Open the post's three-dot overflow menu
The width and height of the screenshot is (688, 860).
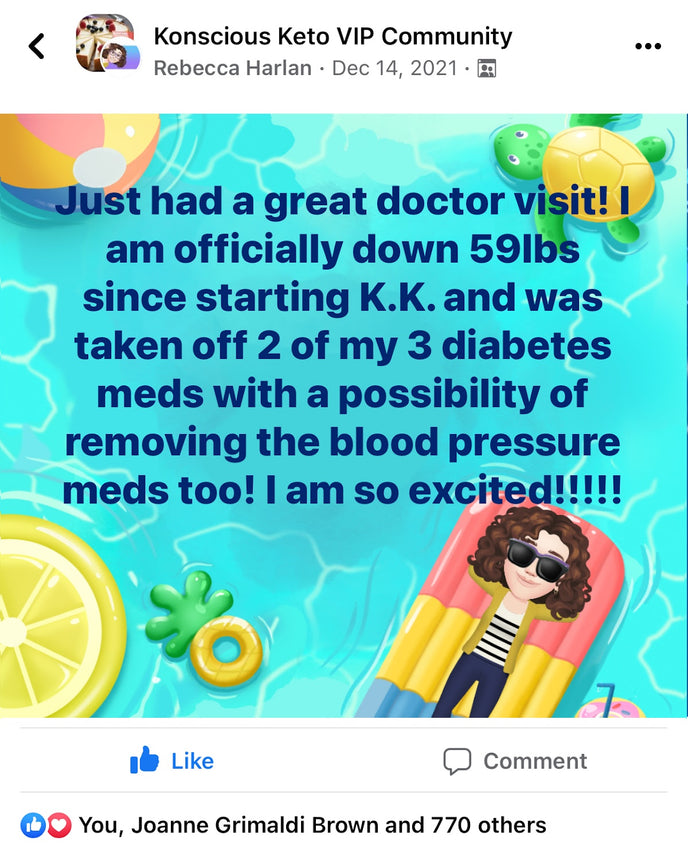pos(648,46)
